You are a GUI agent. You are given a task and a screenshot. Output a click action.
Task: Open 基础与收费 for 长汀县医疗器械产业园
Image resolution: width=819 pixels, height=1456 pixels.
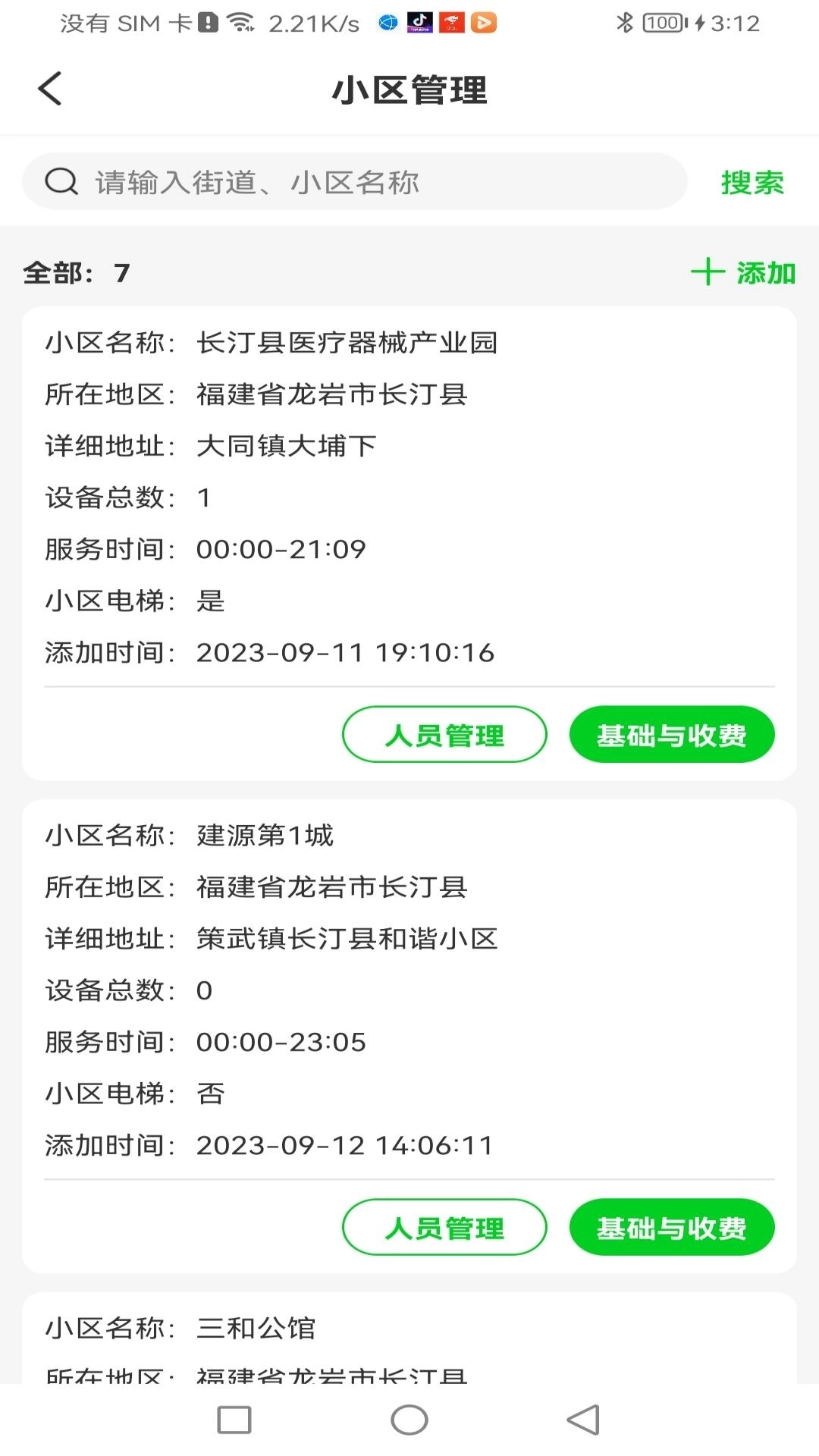[672, 734]
